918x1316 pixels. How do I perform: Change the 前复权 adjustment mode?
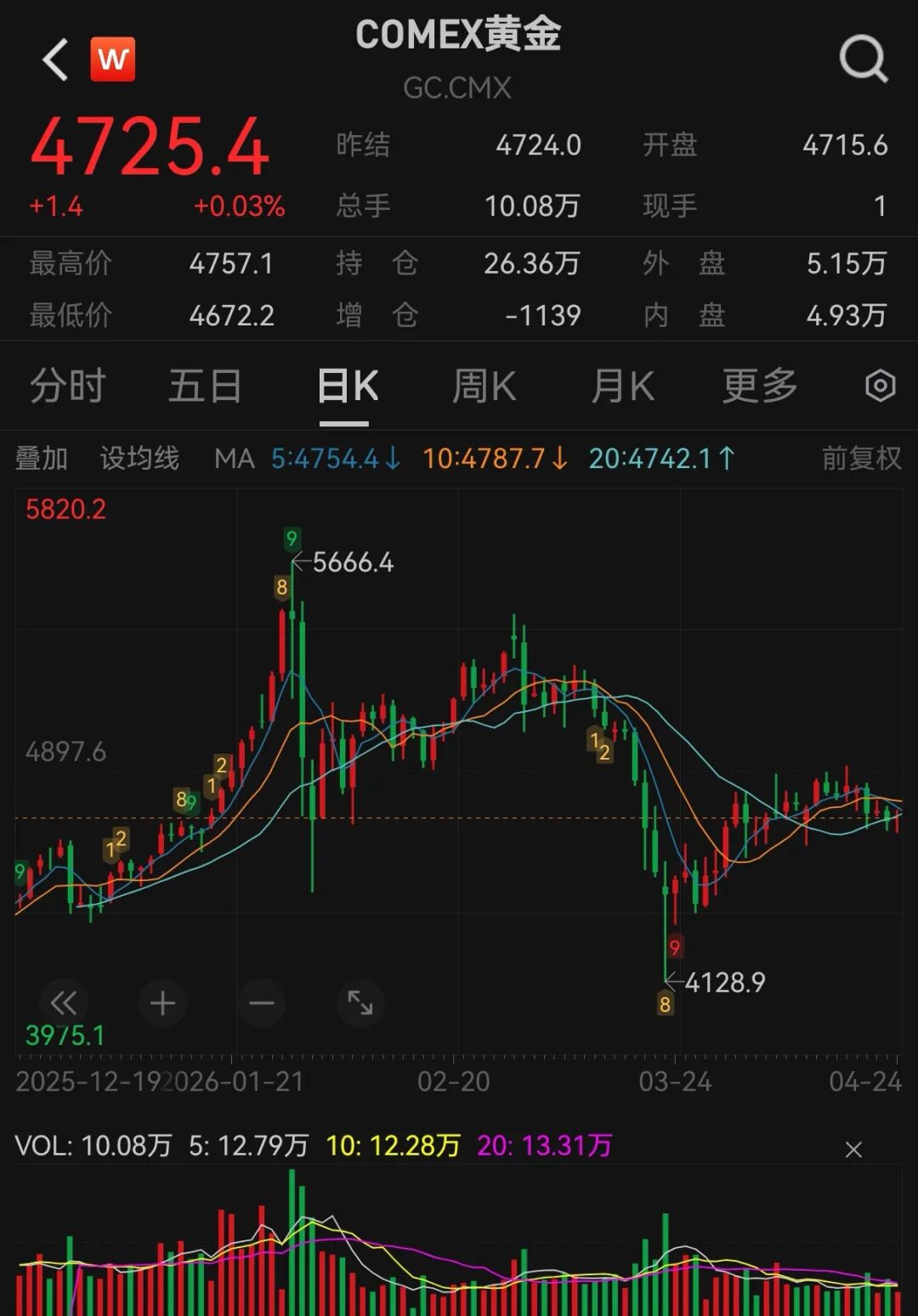(x=861, y=459)
